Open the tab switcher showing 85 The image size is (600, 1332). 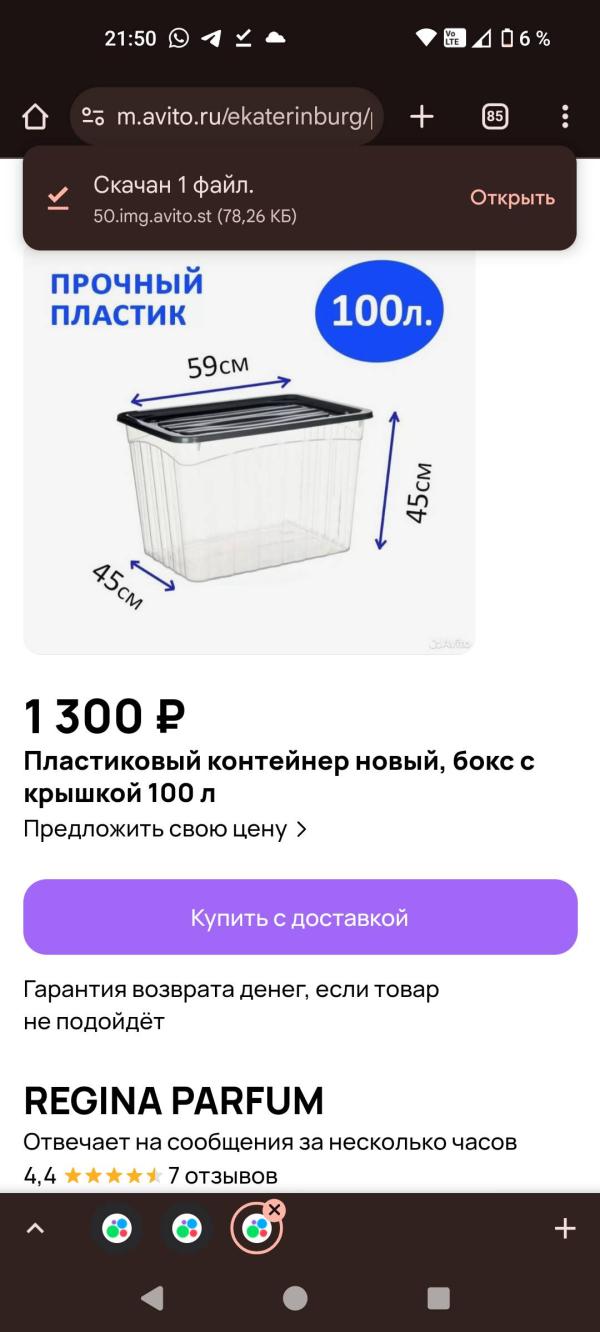494,117
